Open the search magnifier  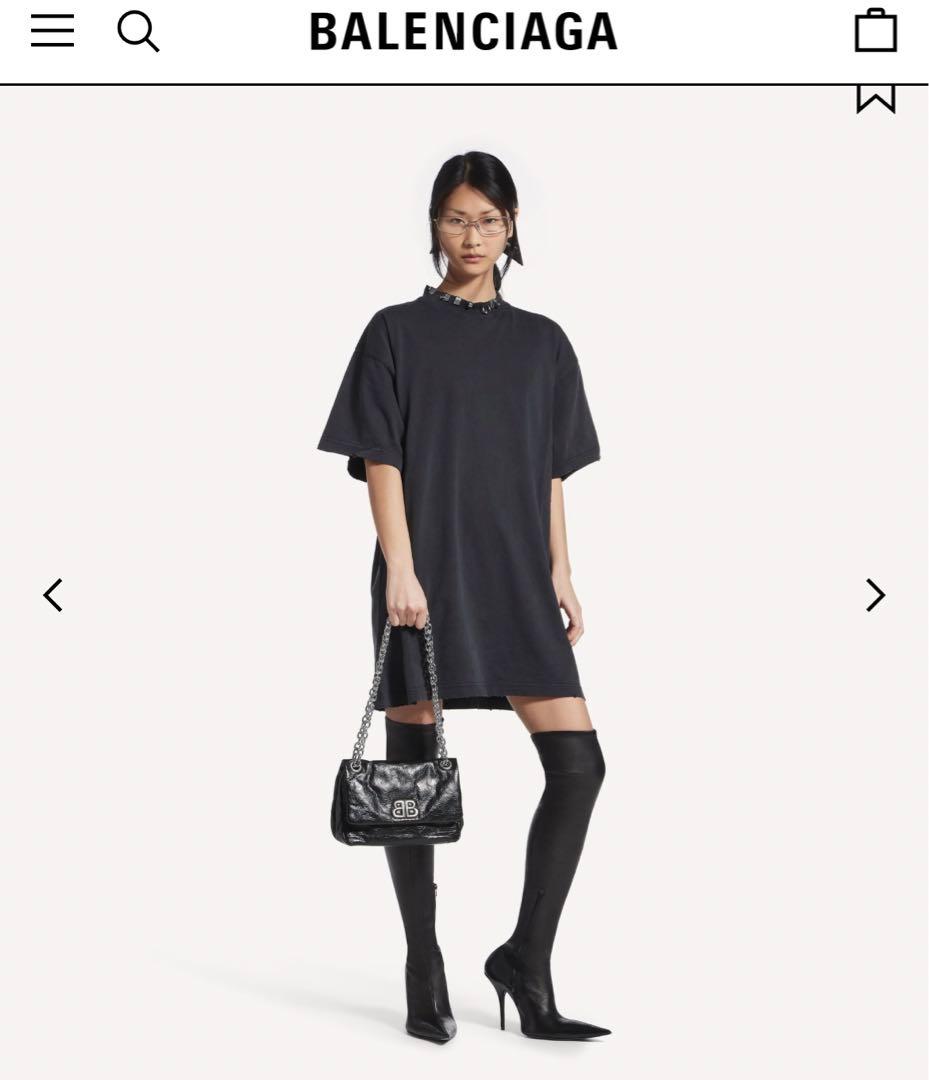[x=138, y=31]
